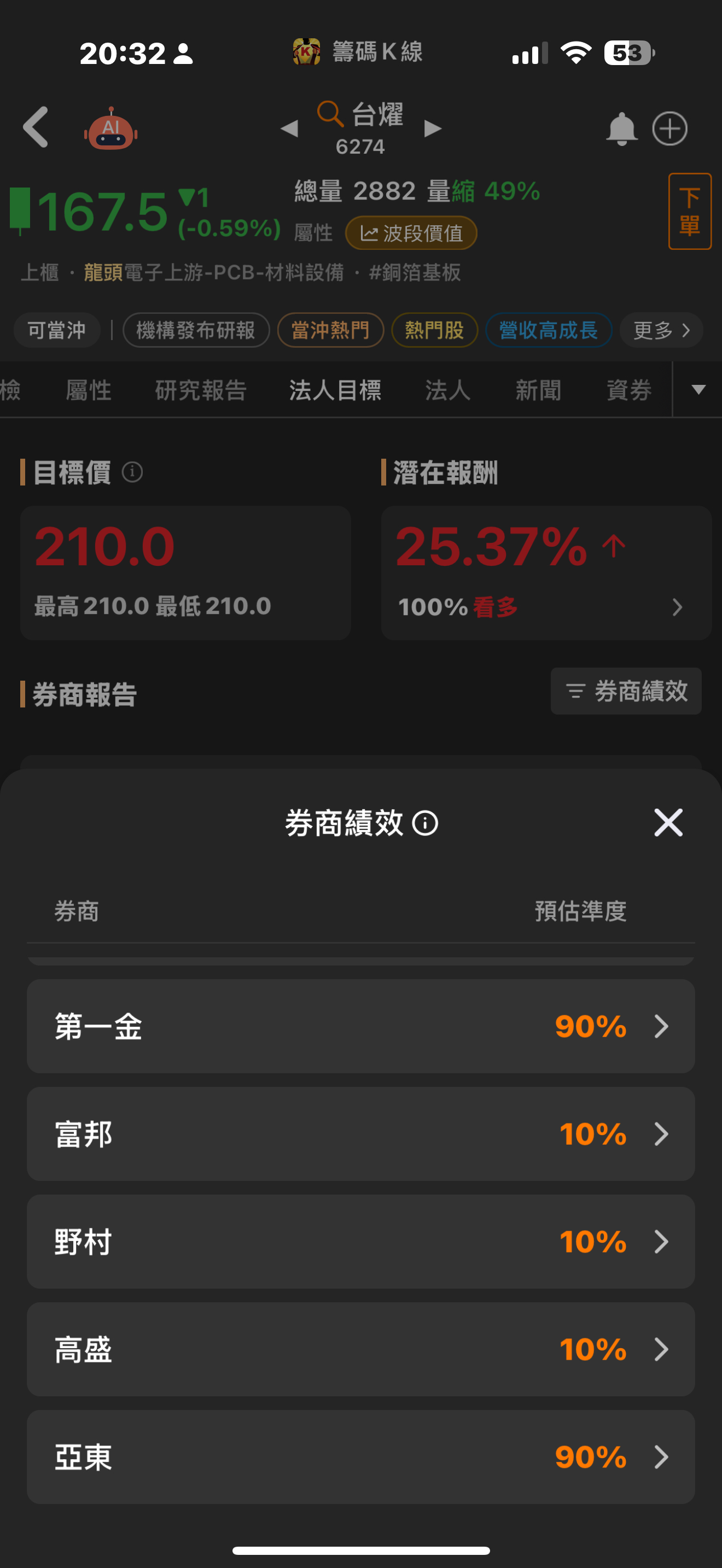This screenshot has width=722, height=1568.
Task: Switch to the 新聞 tab
Action: click(538, 390)
